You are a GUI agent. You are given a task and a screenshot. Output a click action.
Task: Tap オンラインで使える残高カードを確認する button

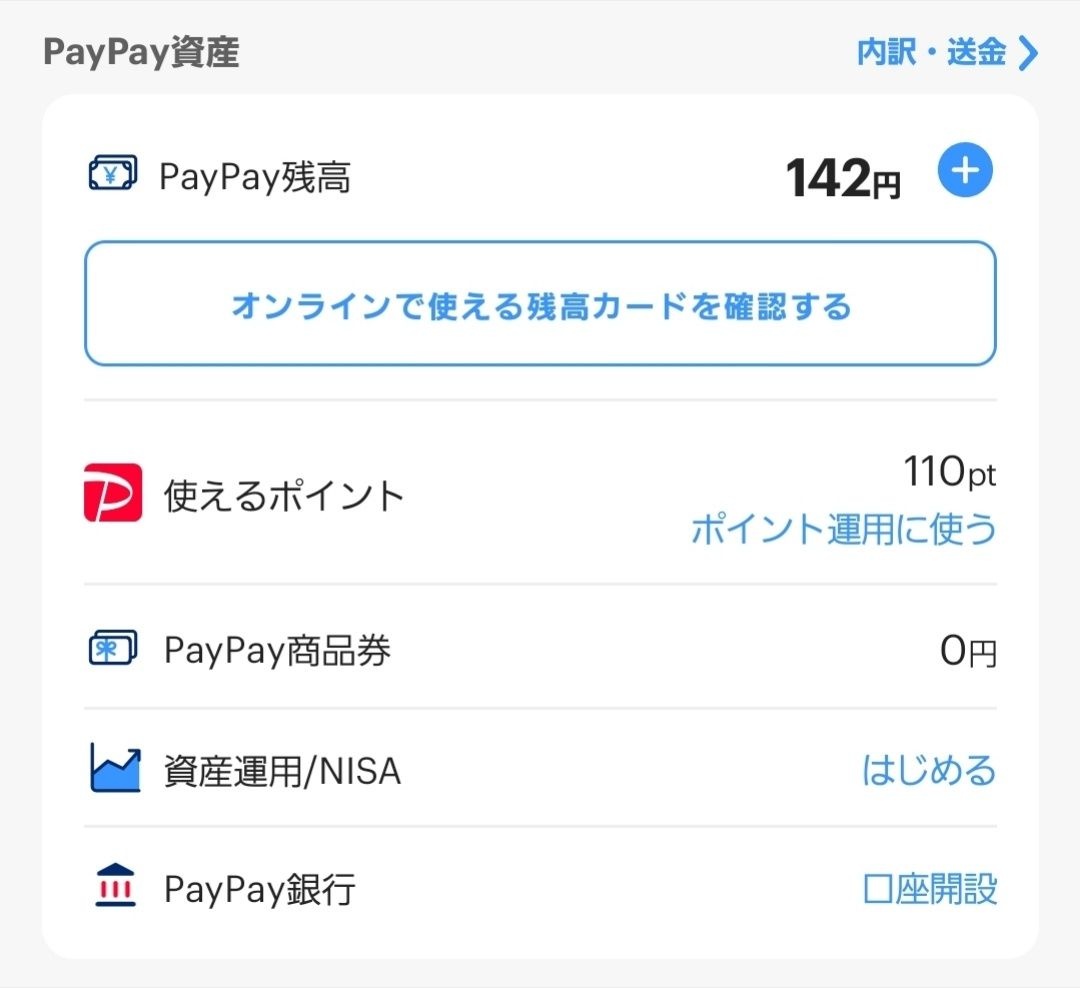[540, 304]
